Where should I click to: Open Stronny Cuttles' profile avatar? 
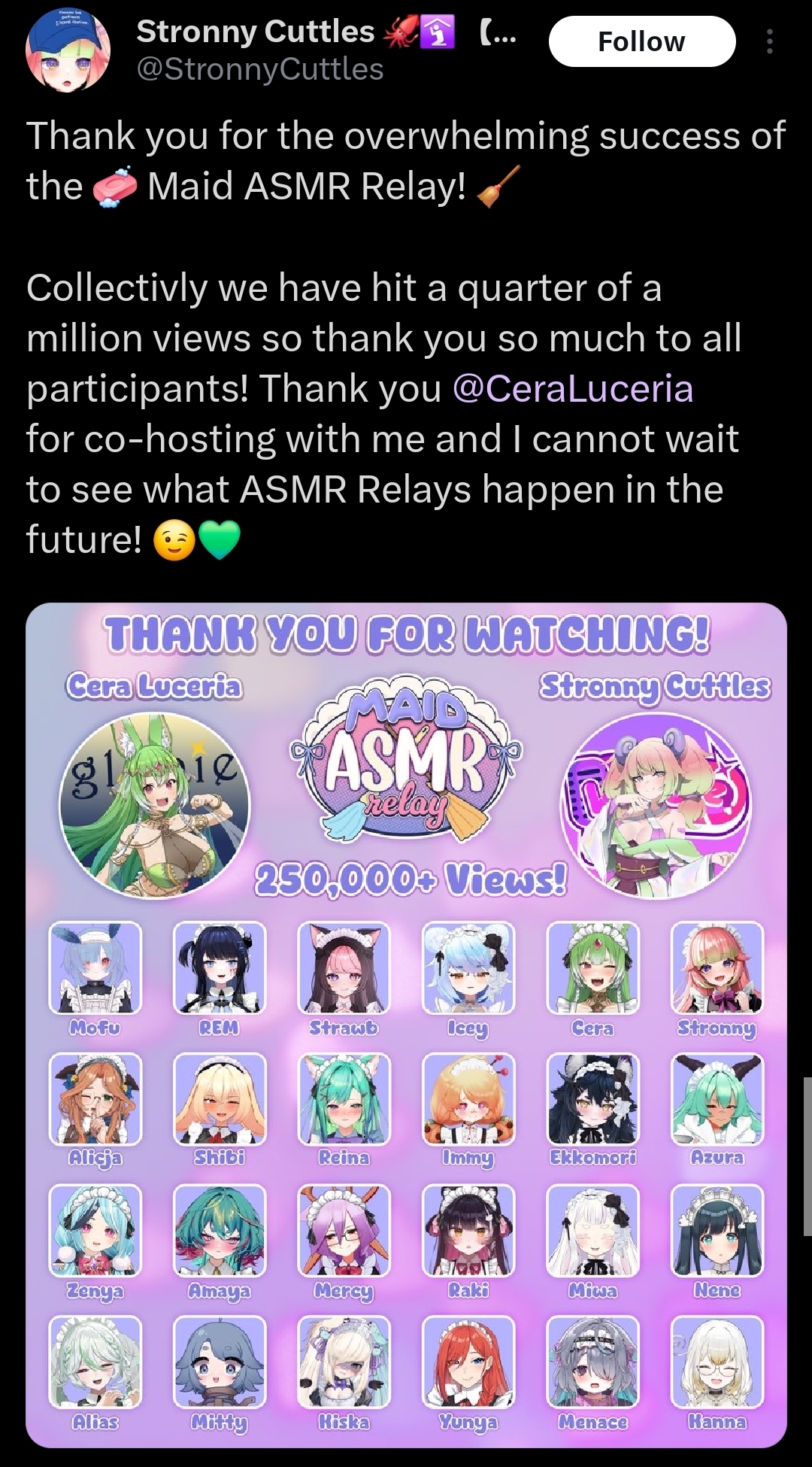click(68, 50)
